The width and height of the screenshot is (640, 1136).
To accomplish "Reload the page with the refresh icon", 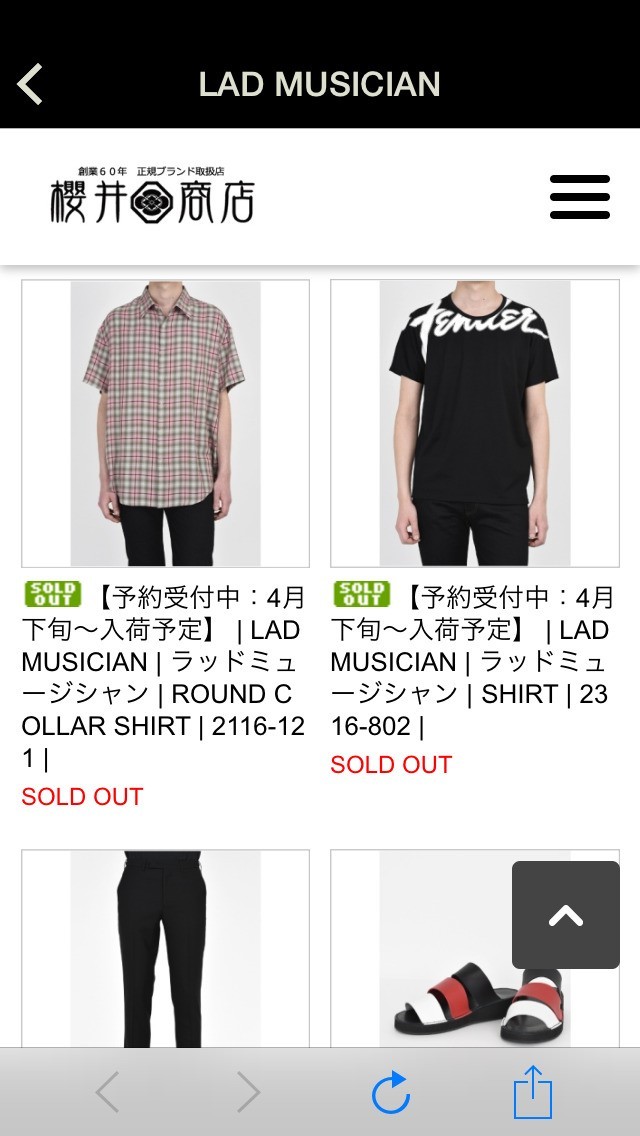I will click(391, 1093).
